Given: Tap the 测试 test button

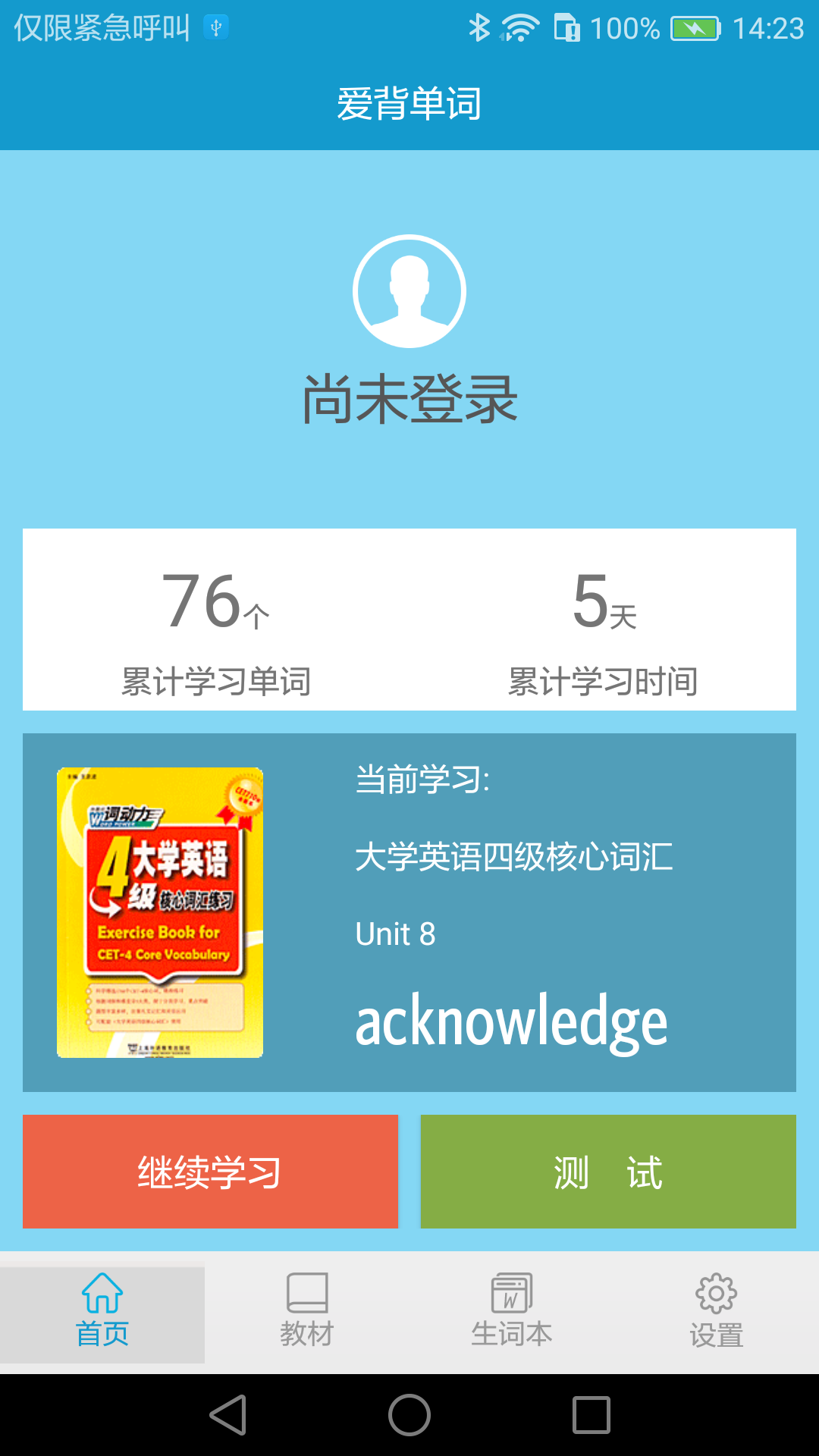Looking at the screenshot, I should 608,1172.
